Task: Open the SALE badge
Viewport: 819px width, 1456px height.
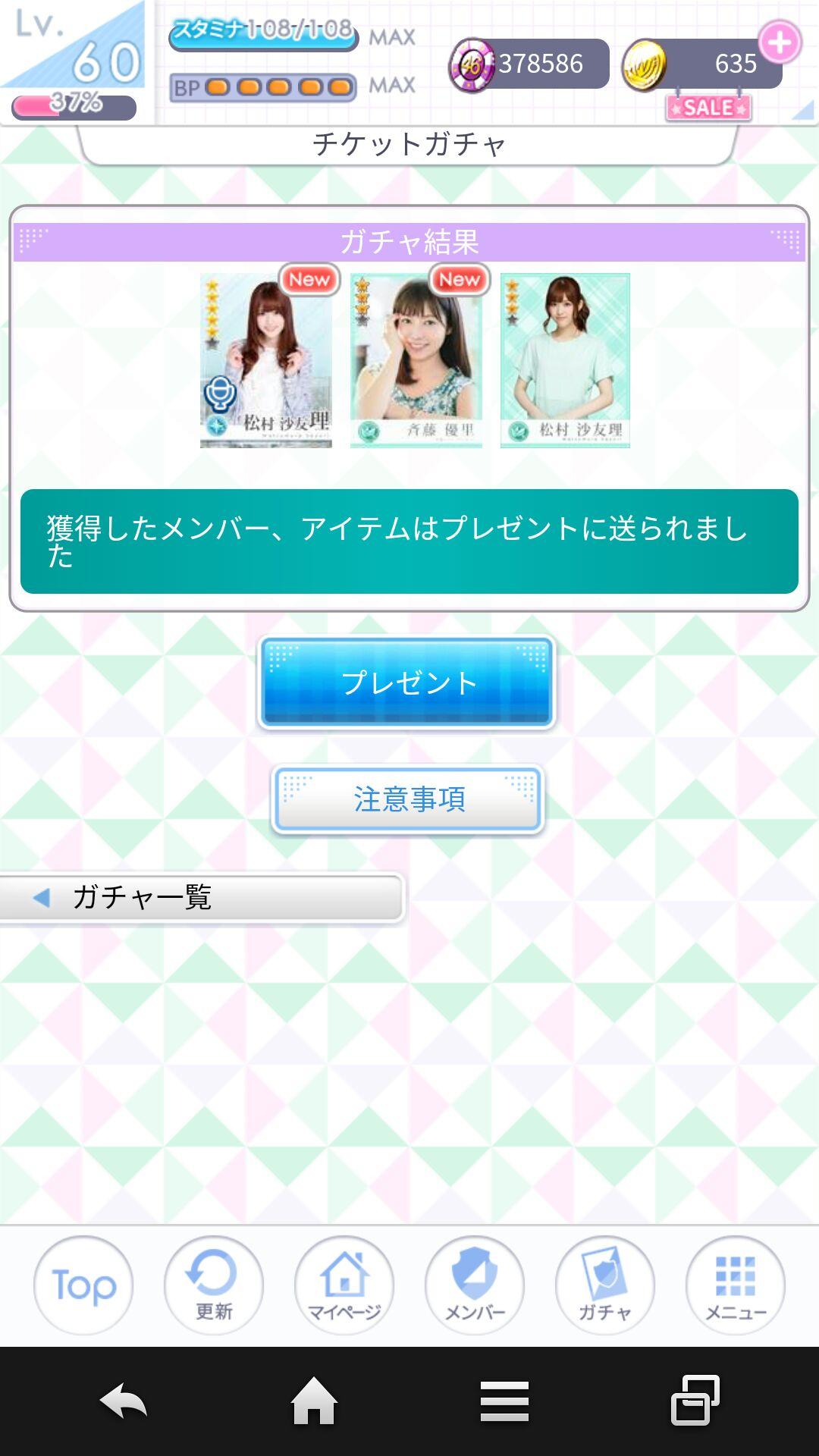Action: [x=707, y=108]
